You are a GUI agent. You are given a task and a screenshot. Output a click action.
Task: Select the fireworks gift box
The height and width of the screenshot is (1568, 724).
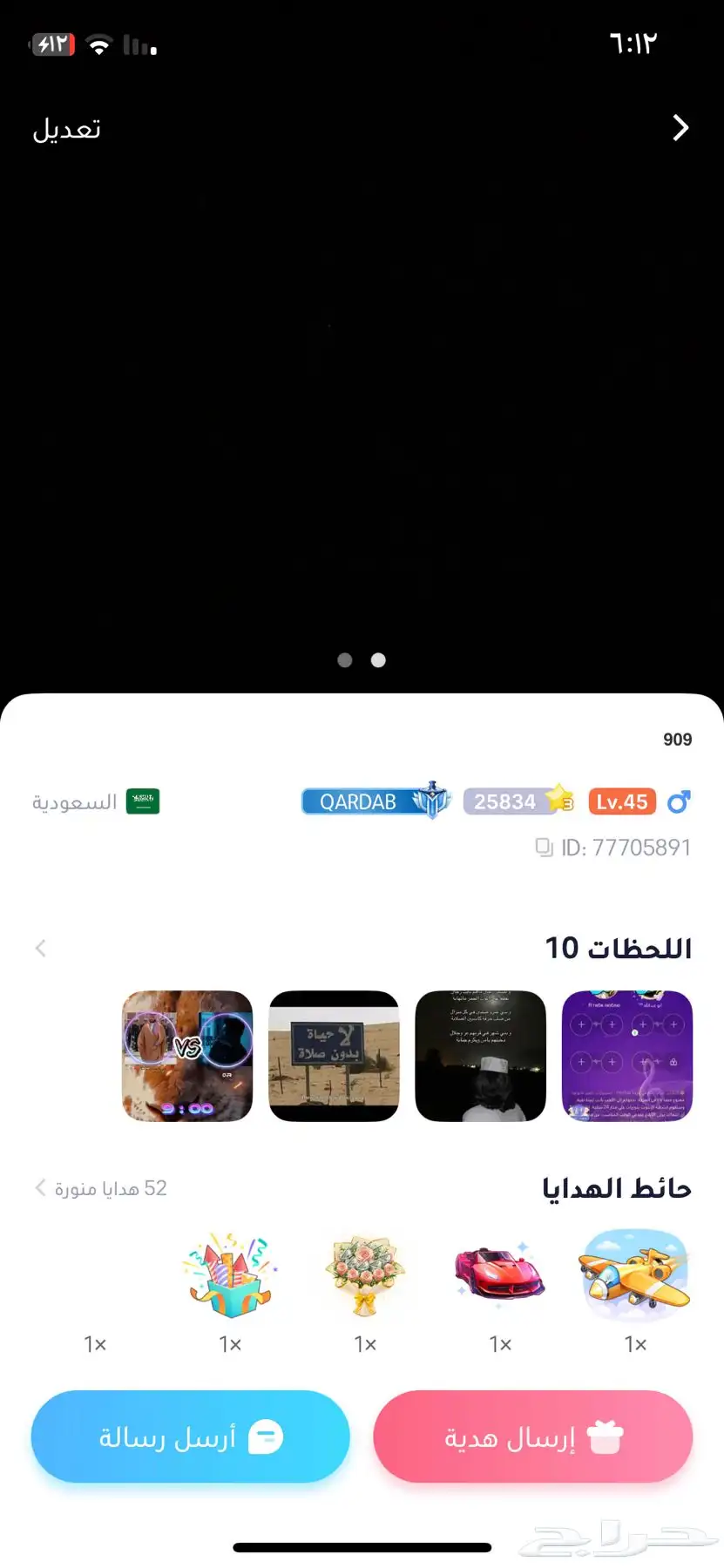tap(230, 1276)
